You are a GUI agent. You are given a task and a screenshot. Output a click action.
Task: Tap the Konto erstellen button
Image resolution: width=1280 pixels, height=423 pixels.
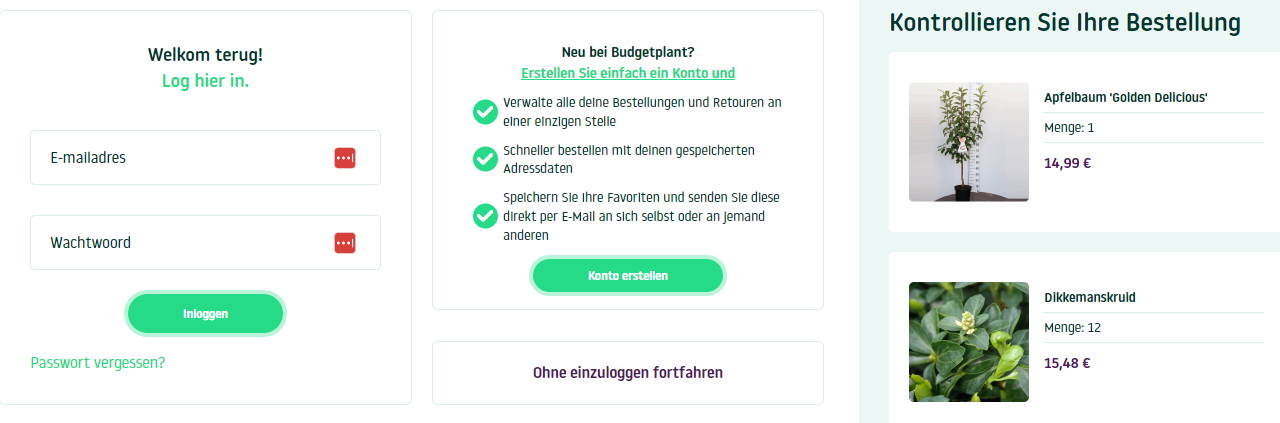pyautogui.click(x=627, y=276)
